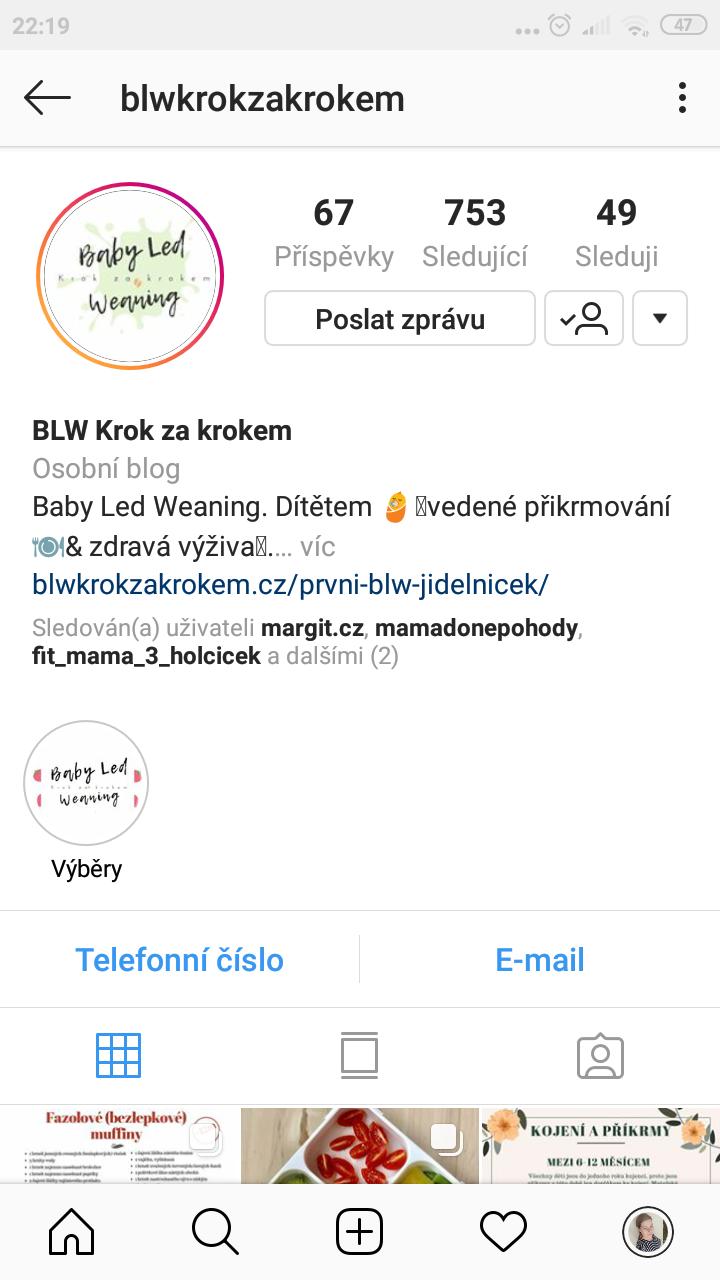Open the Fazolové muffiny post
720x1280 pixels.
[119, 1145]
